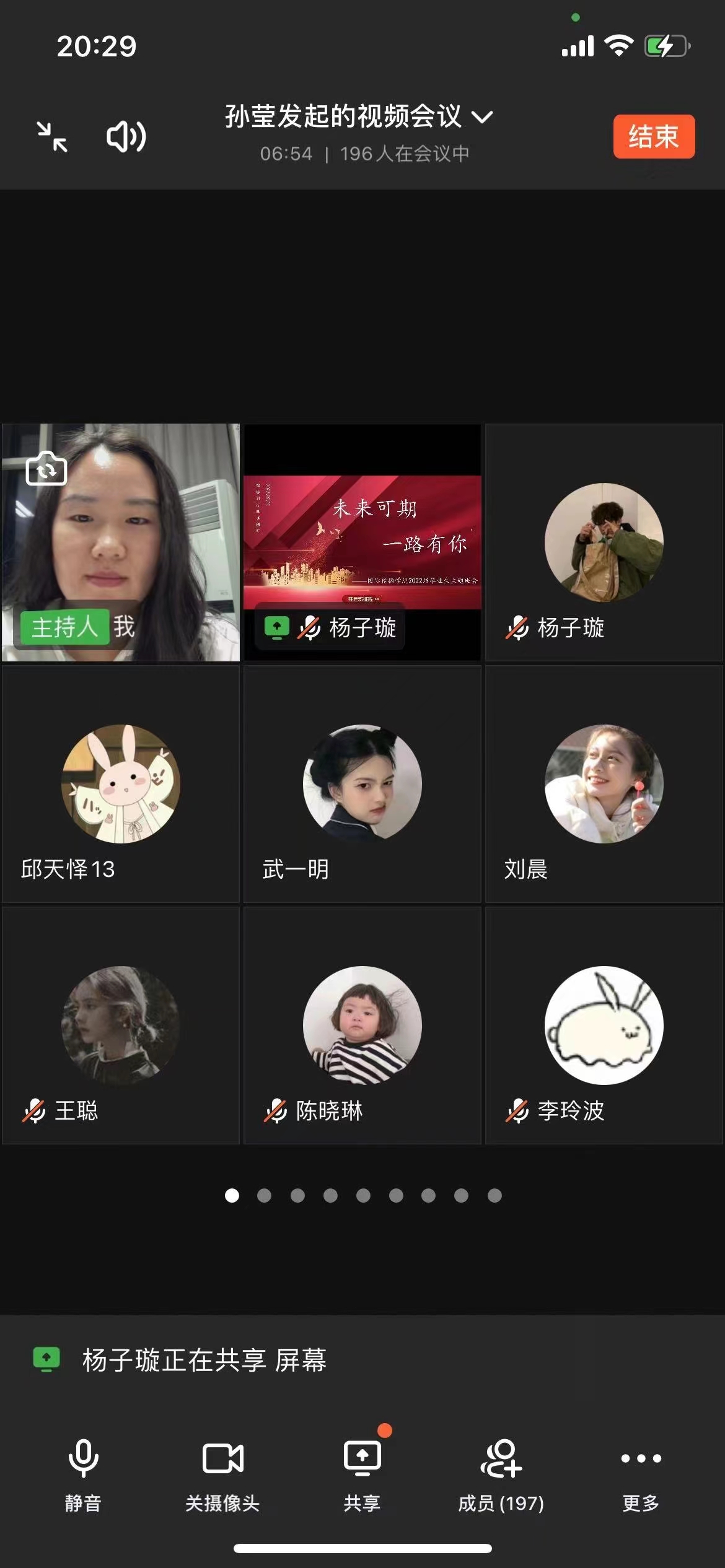Open 杨子璇's shared screen tile

(x=362, y=542)
